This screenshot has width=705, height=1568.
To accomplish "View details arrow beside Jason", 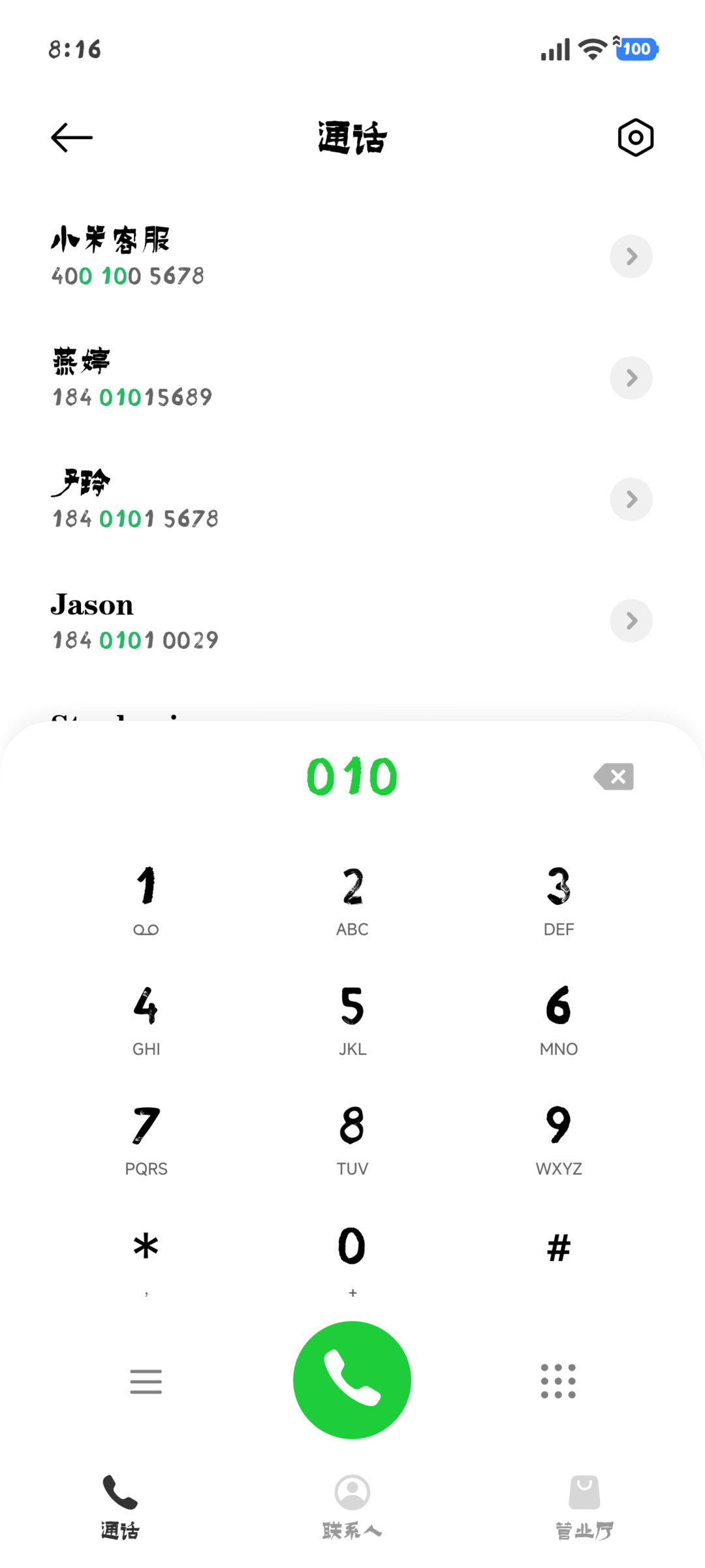I will tap(631, 621).
